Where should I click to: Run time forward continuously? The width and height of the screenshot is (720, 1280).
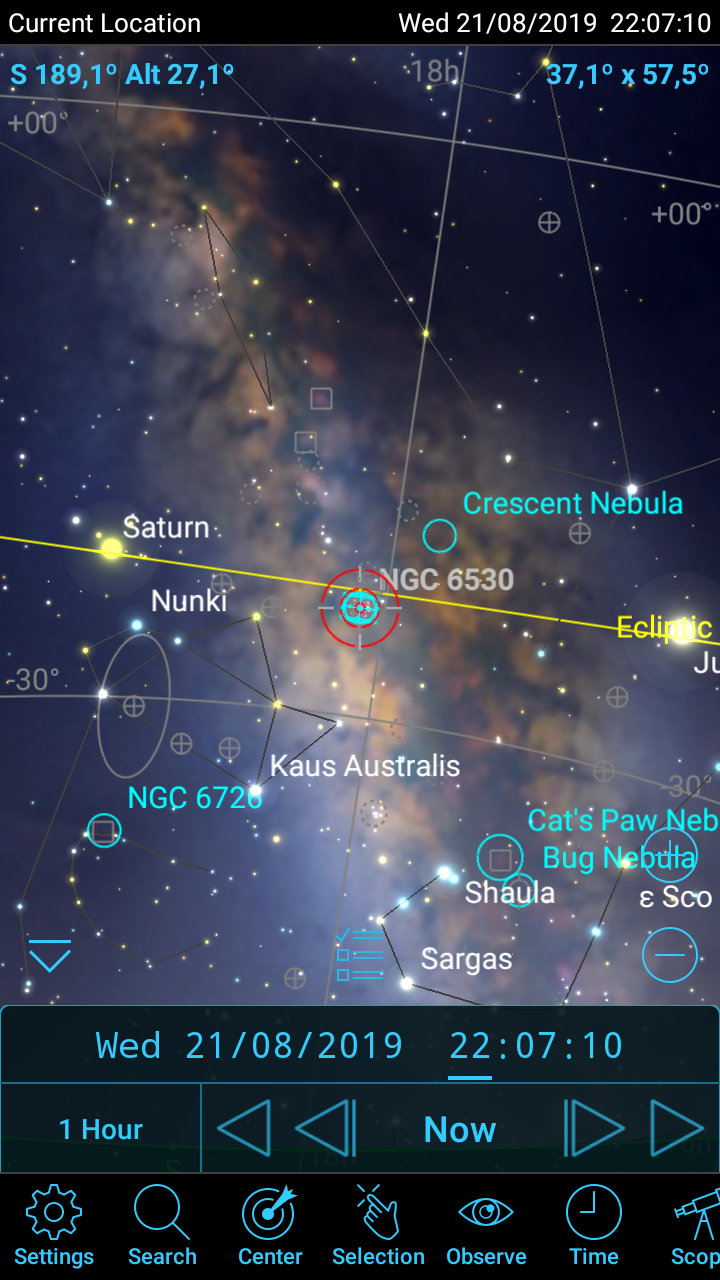coord(677,1129)
